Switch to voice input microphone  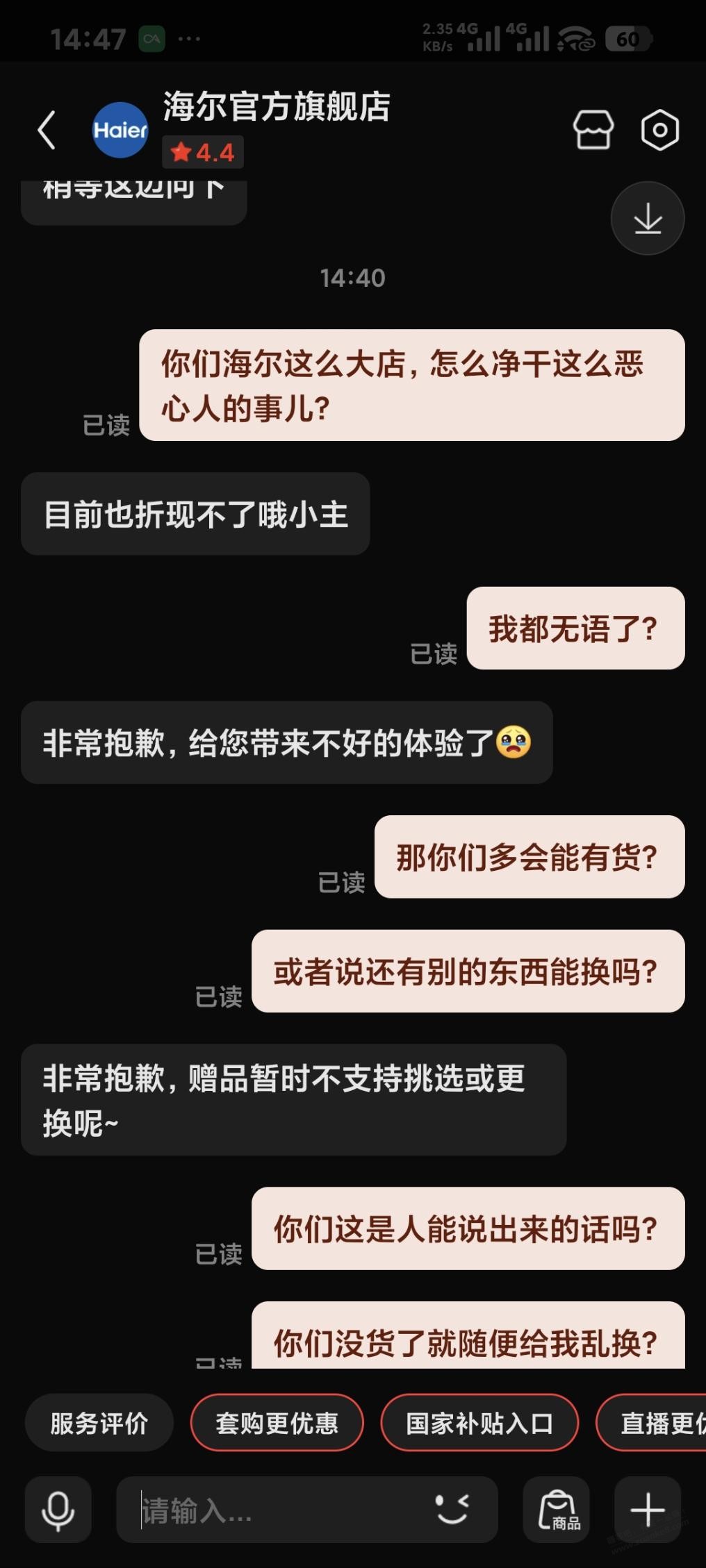click(x=58, y=1510)
